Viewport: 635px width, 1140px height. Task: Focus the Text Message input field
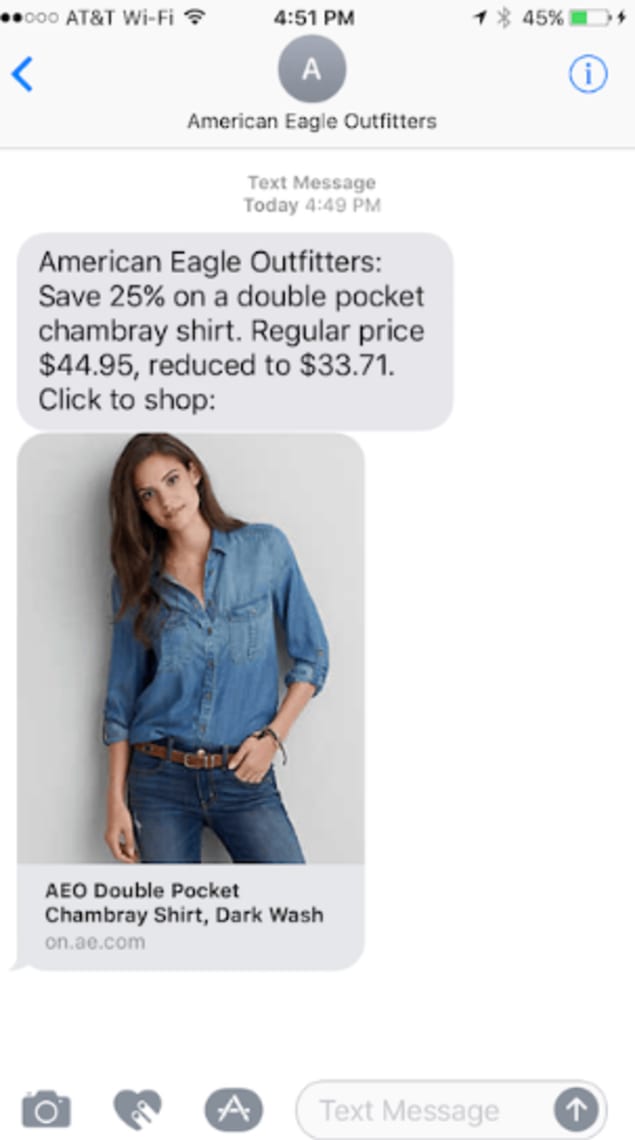click(x=420, y=1110)
